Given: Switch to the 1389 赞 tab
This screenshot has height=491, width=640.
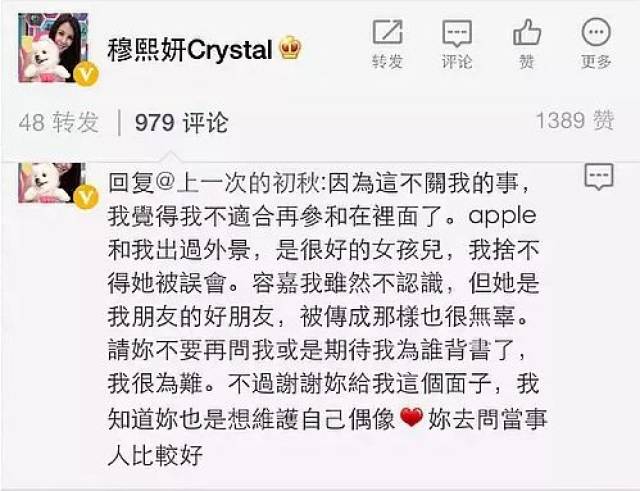Looking at the screenshot, I should (x=574, y=122).
